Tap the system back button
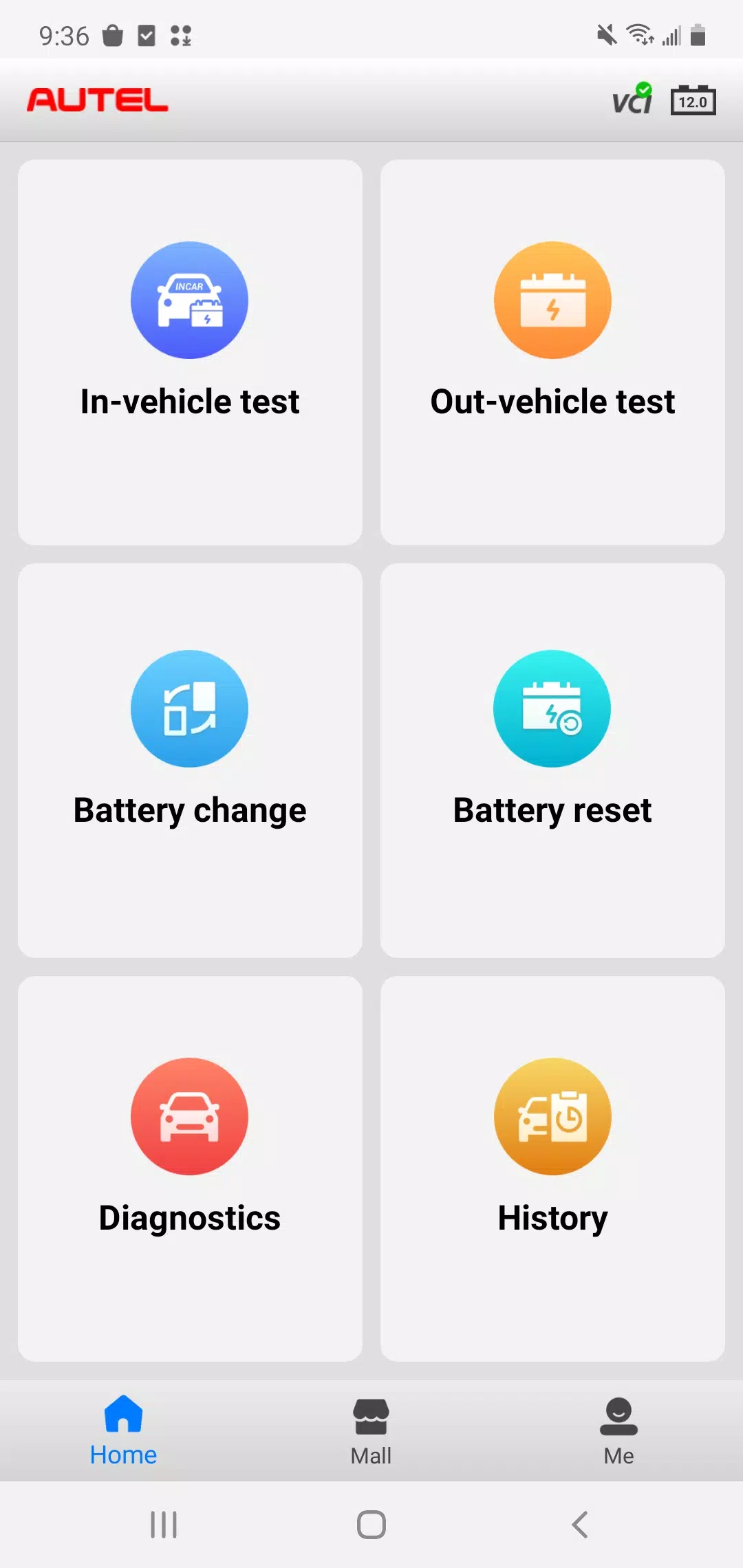Image resolution: width=743 pixels, height=1568 pixels. 580,1525
